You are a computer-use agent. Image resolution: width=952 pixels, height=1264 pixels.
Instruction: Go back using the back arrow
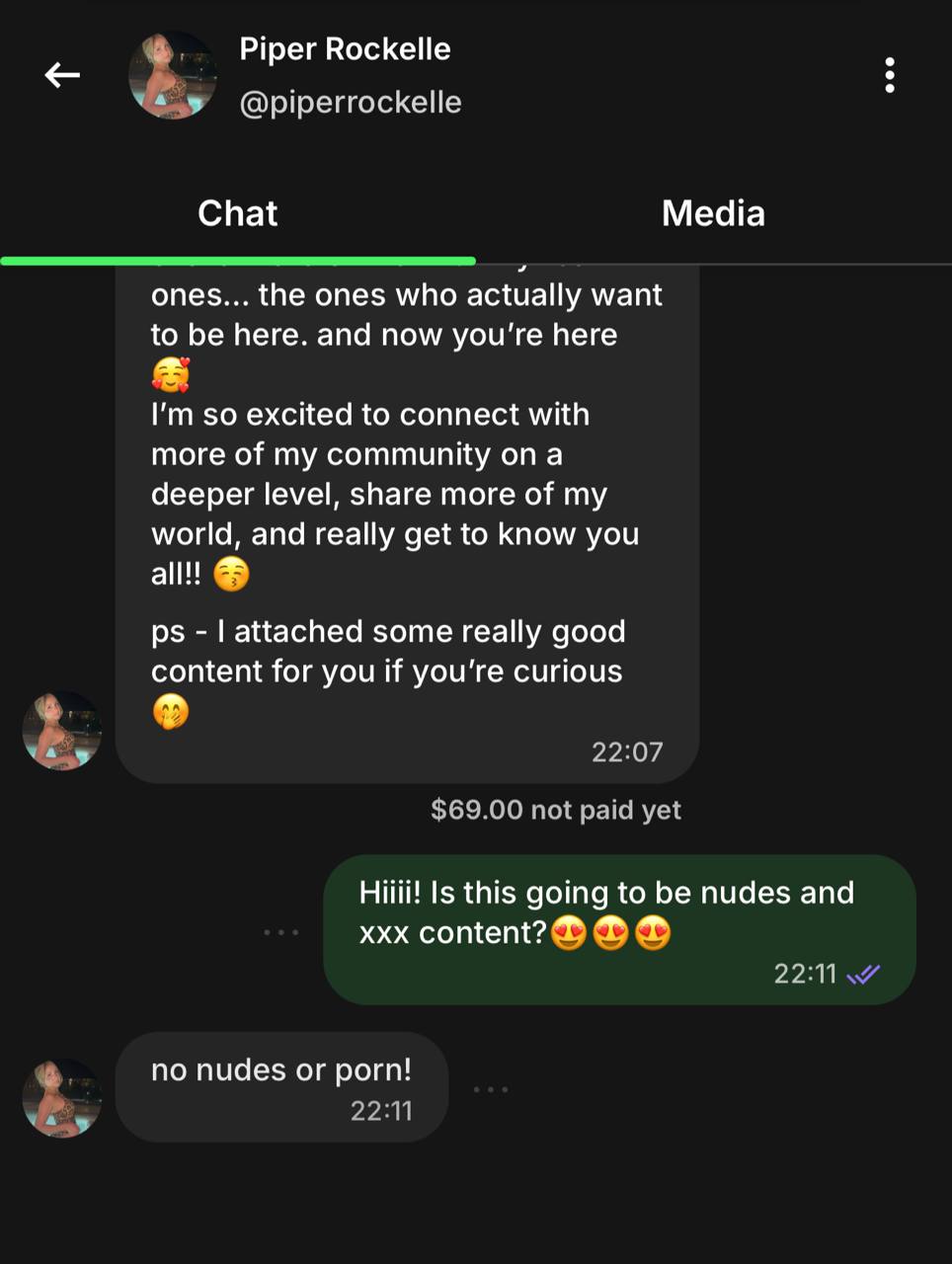point(62,75)
